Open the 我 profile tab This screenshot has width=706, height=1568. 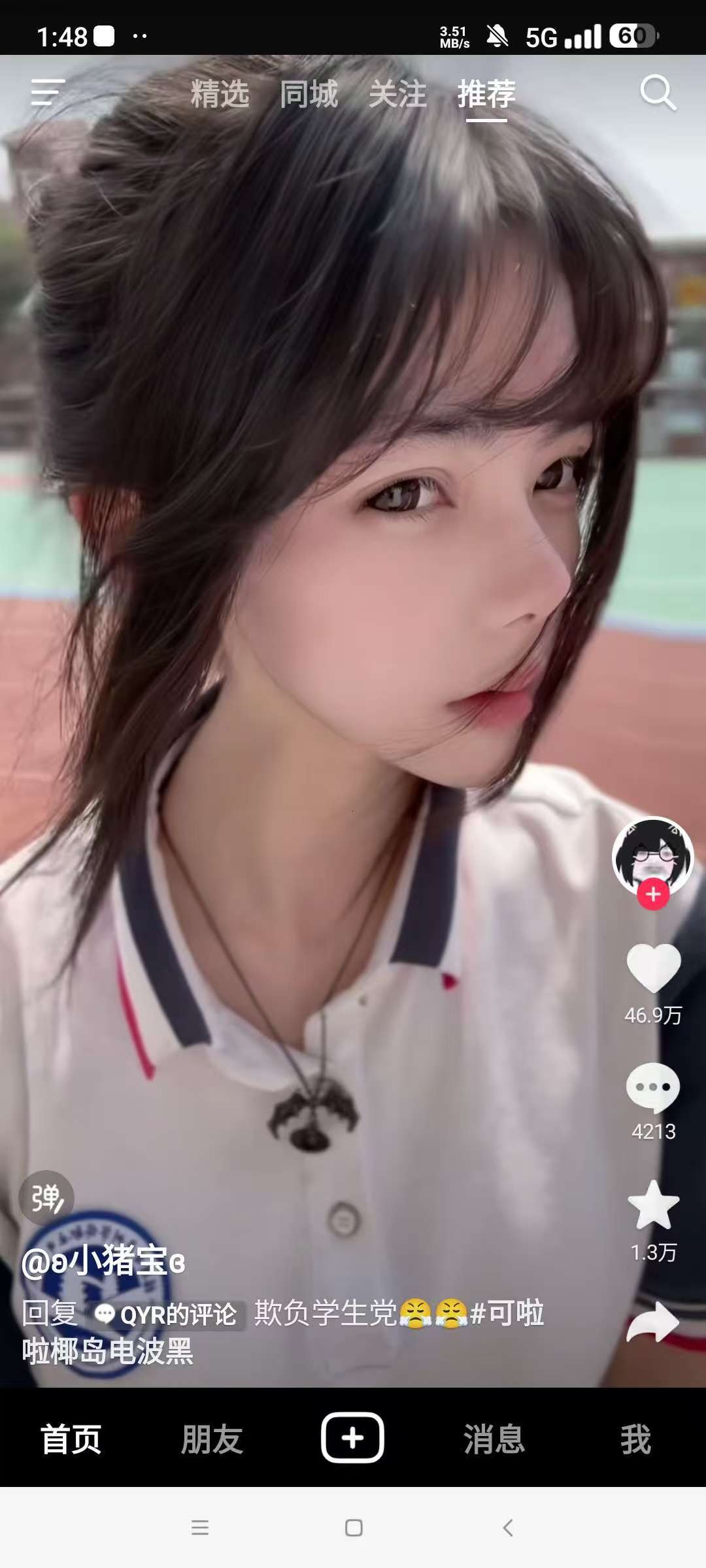(635, 1439)
